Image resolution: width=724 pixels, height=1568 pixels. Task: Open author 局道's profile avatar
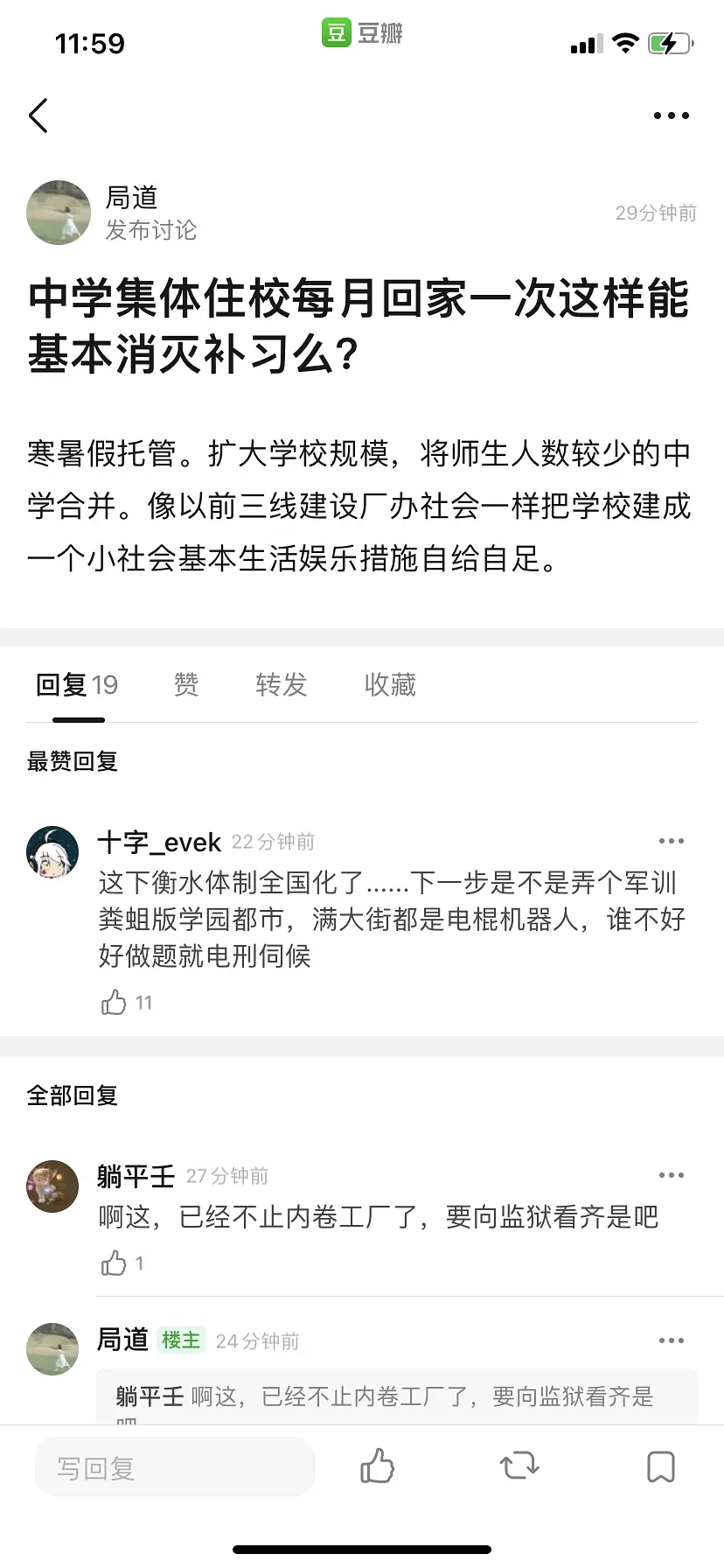pos(59,213)
